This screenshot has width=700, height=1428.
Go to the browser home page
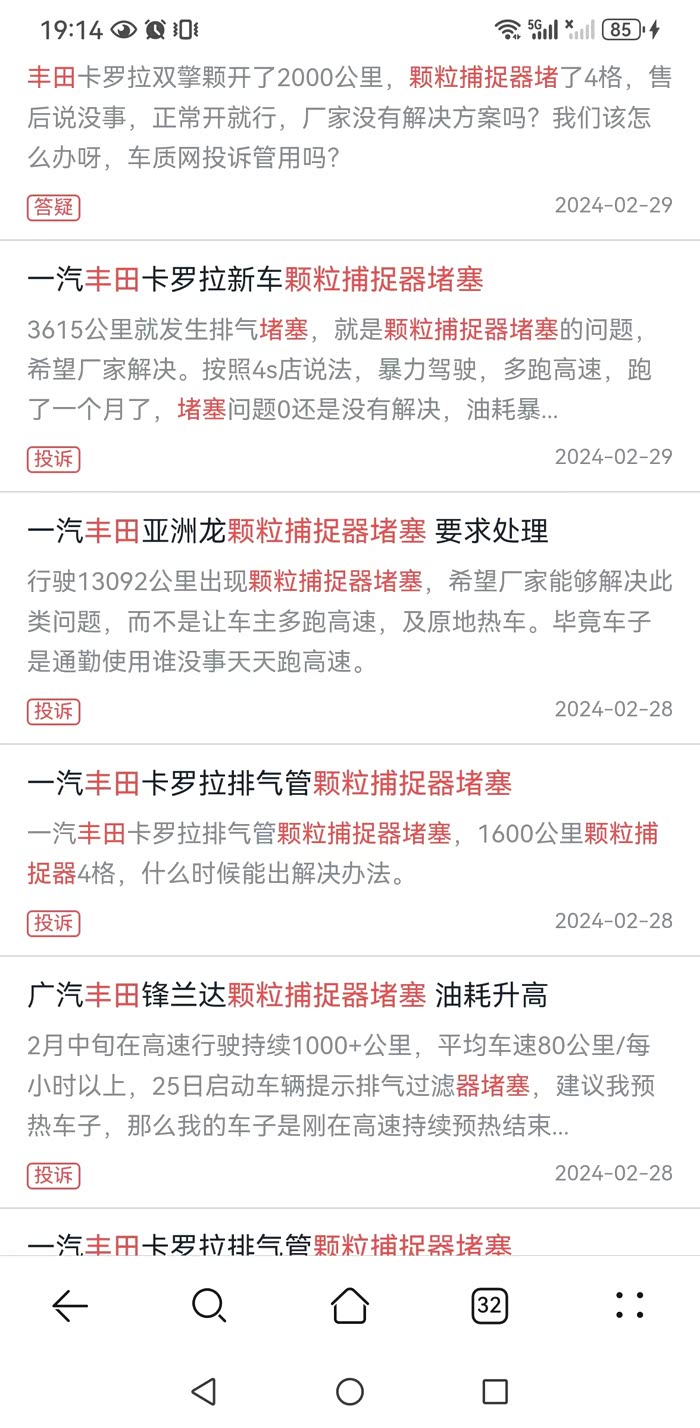pyautogui.click(x=350, y=1305)
